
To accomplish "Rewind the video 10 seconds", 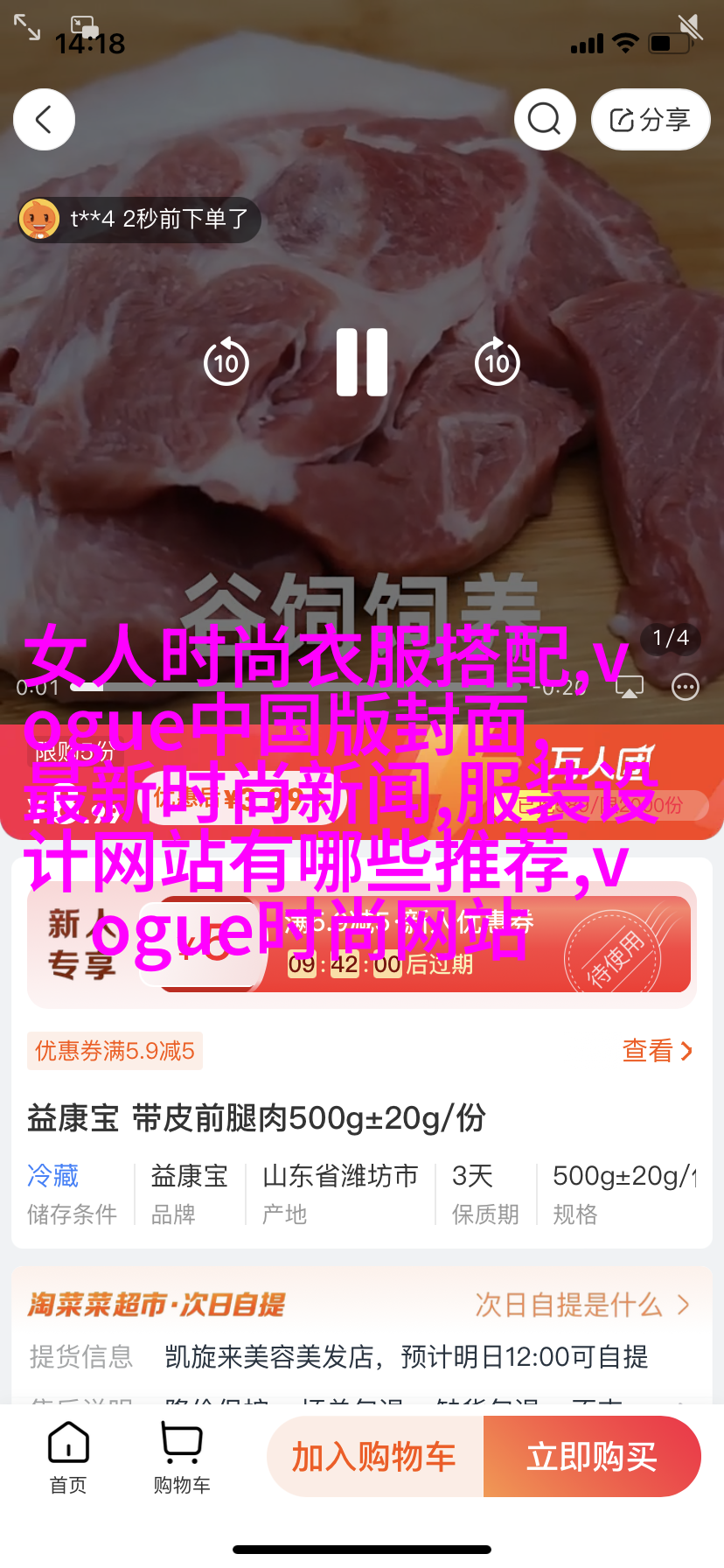I will 226,362.
